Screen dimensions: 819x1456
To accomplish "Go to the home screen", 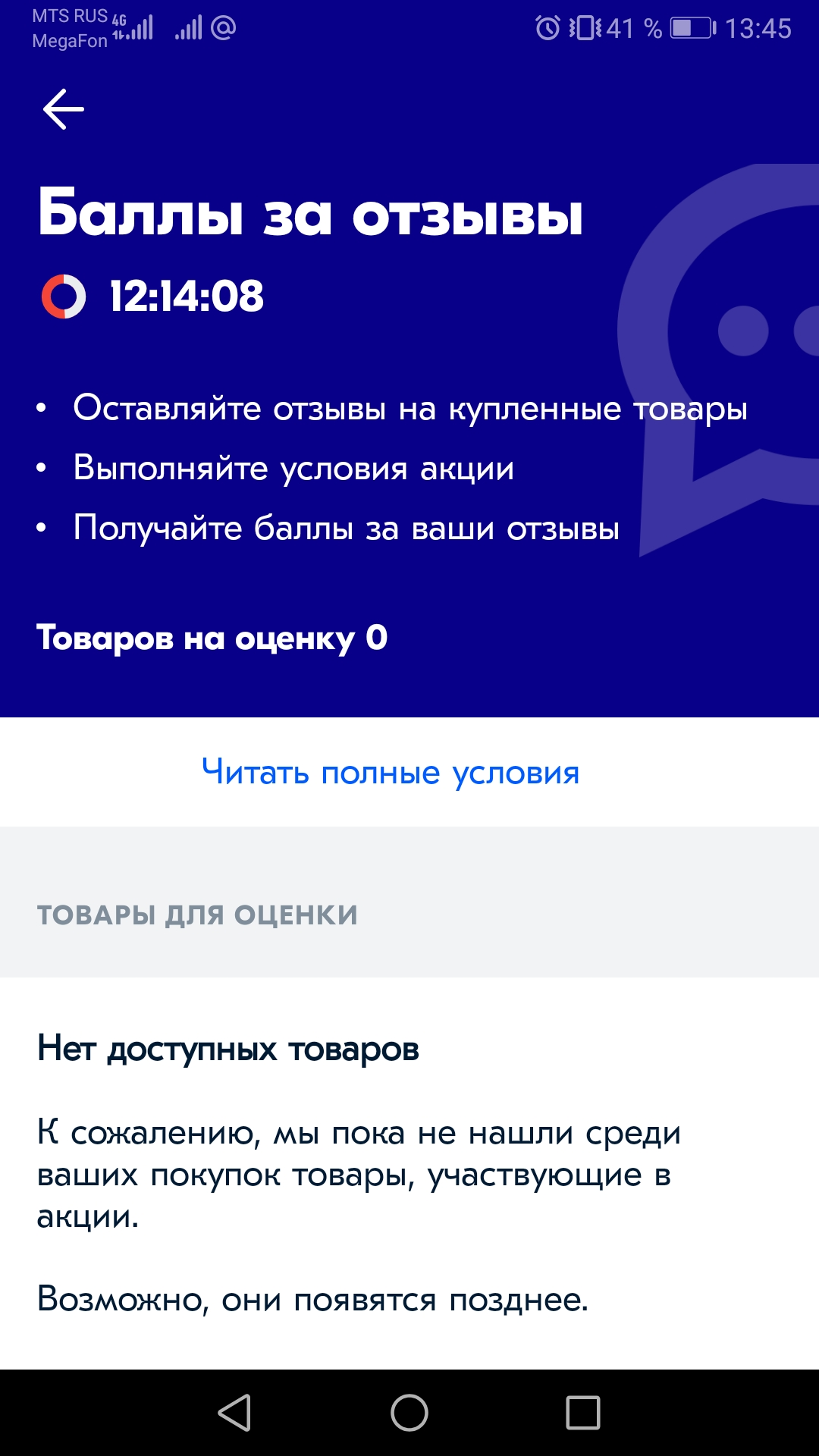I will tap(409, 1413).
